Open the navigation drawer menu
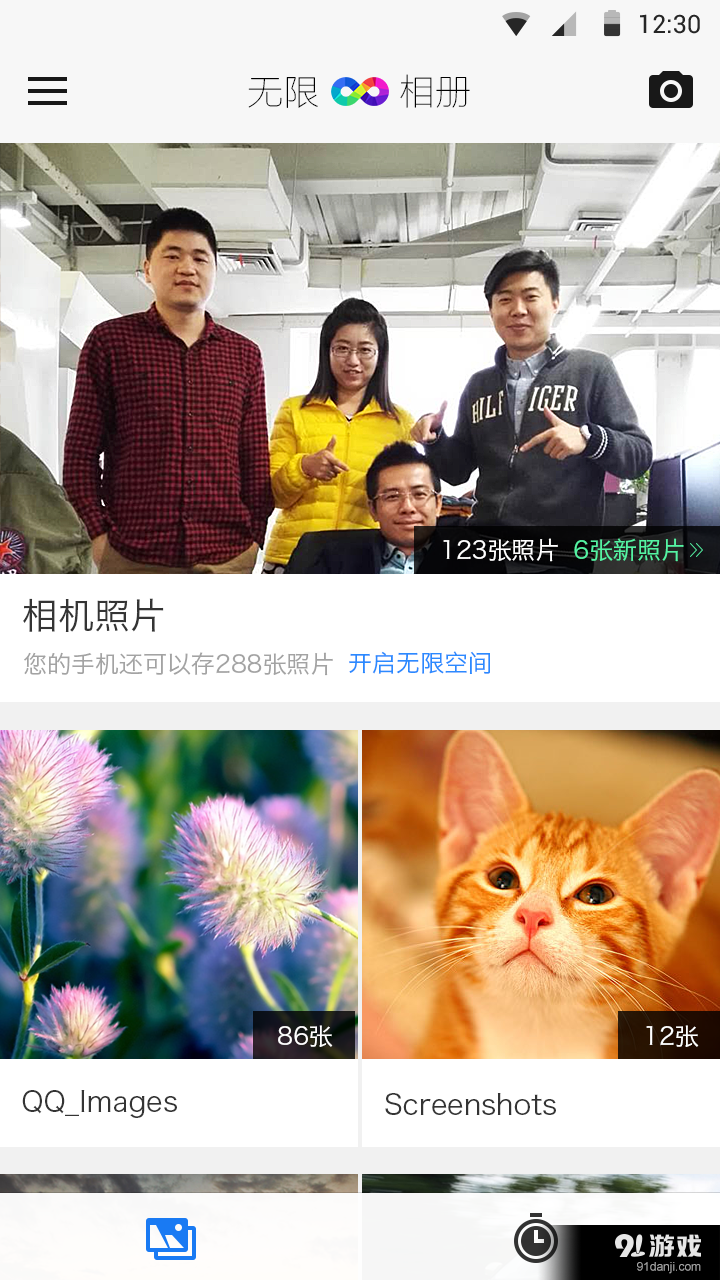This screenshot has width=720, height=1280. click(x=47, y=91)
